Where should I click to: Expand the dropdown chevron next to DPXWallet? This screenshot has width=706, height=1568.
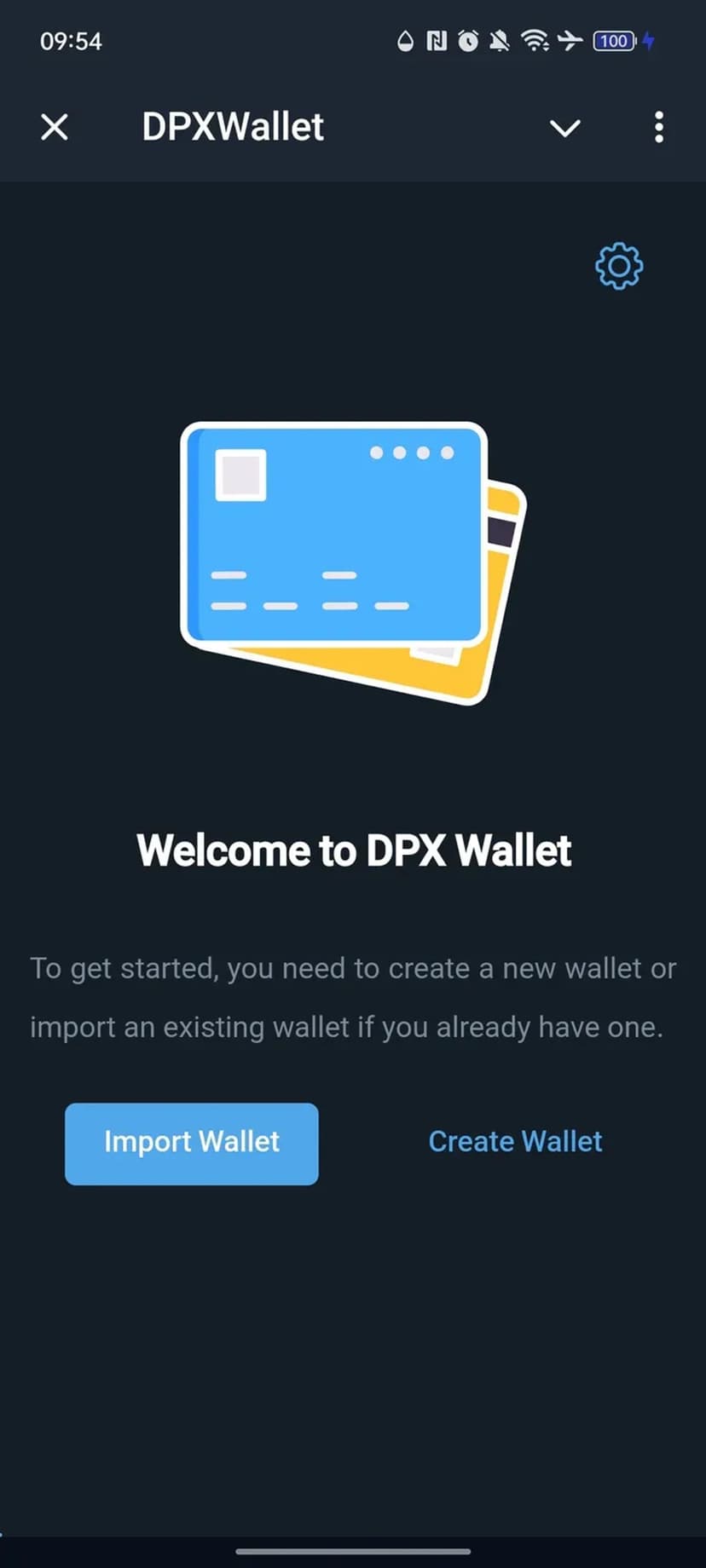point(564,128)
